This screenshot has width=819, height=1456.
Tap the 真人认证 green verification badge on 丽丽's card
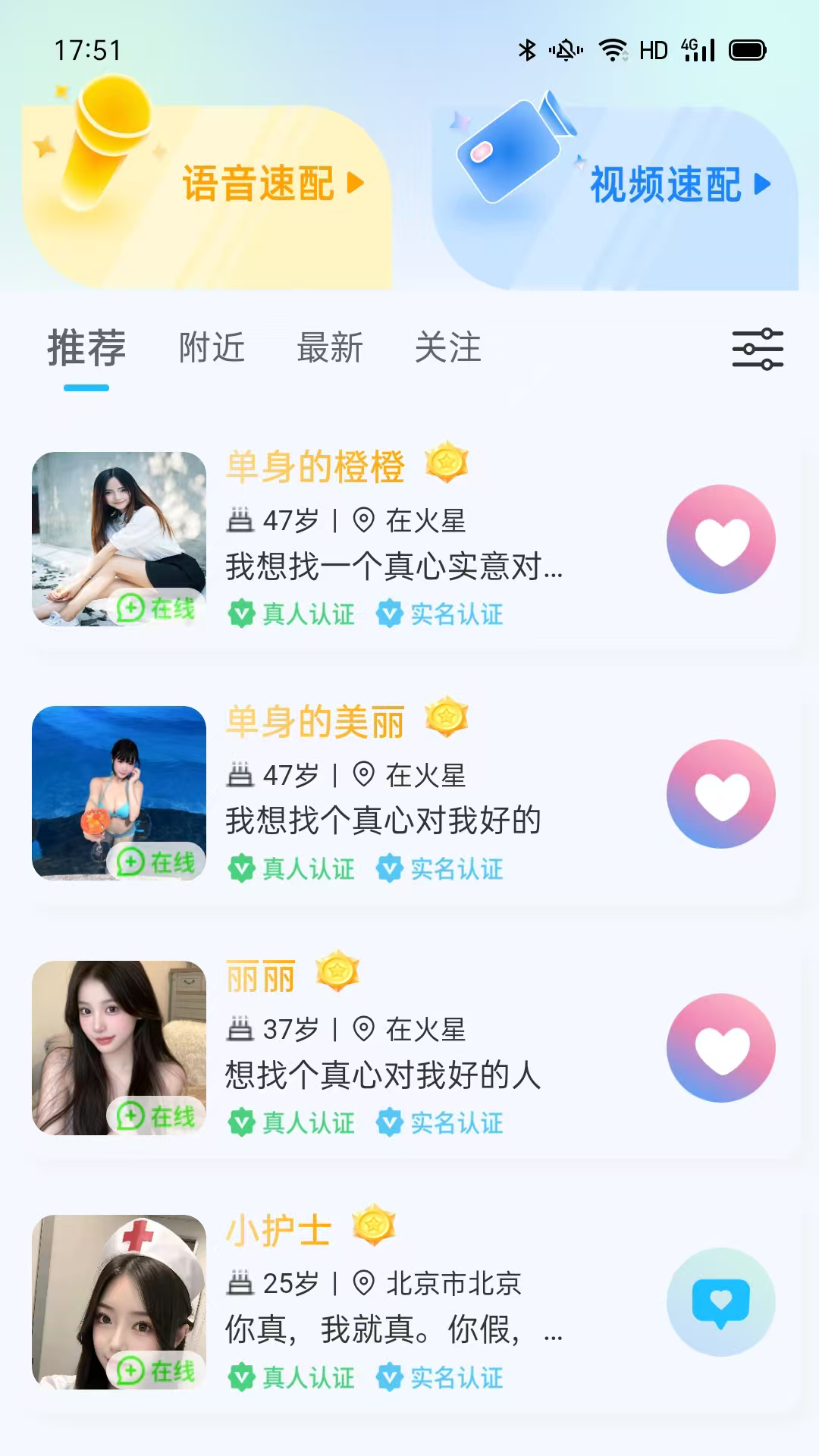pos(294,1125)
